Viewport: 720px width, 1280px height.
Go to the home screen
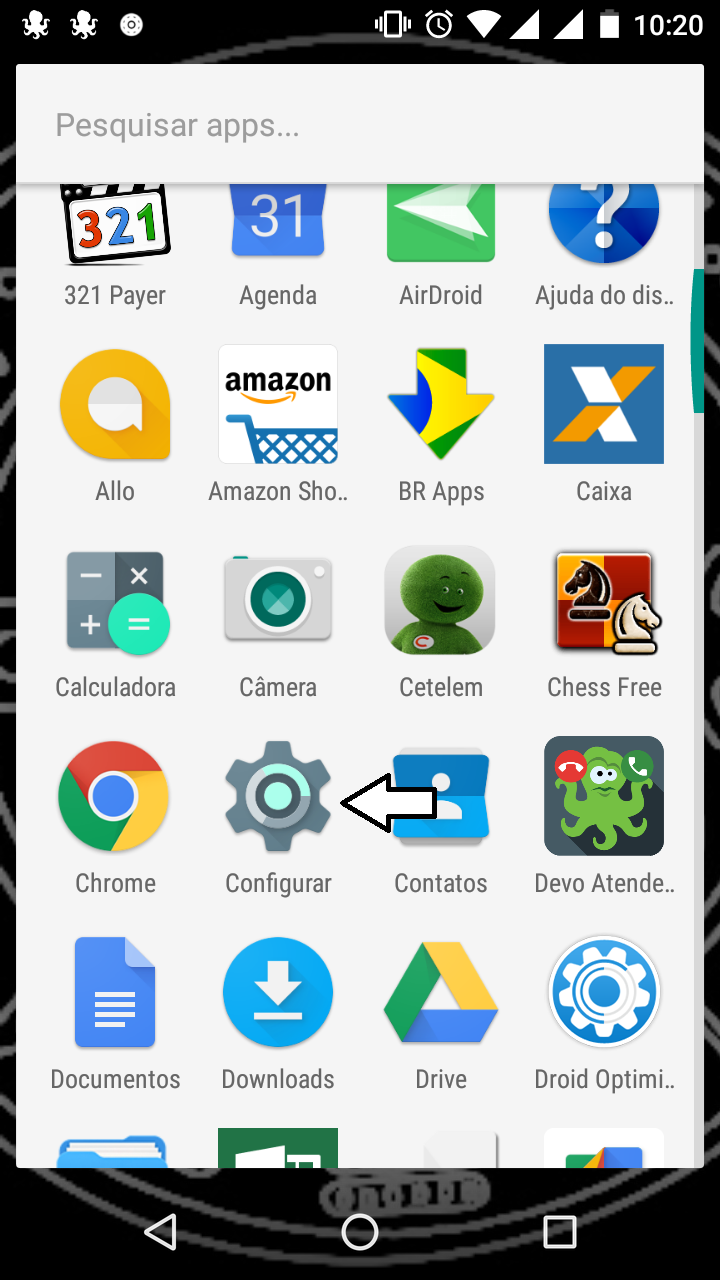[360, 1232]
